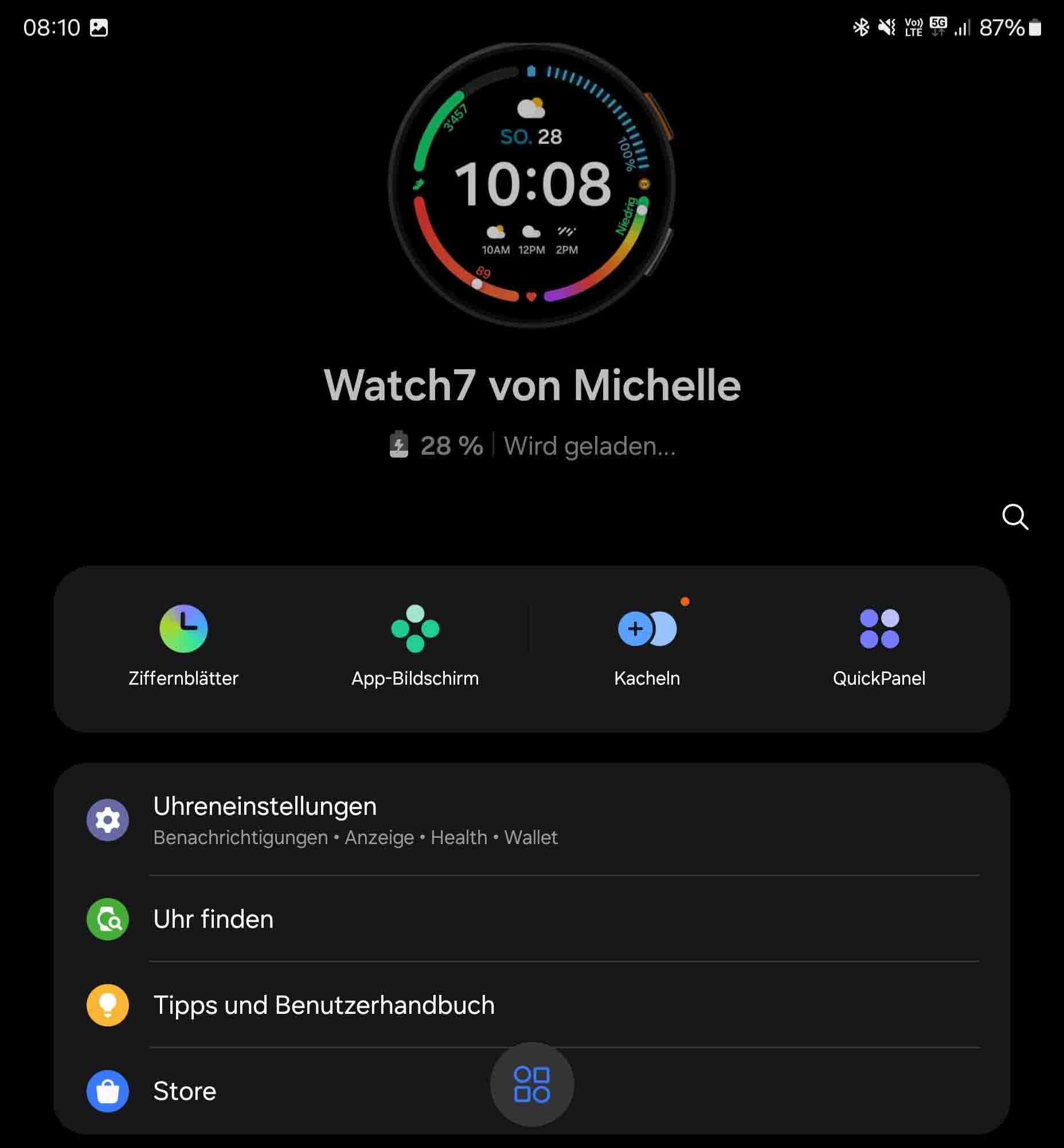Tap the floating device switcher button

pyautogui.click(x=531, y=1084)
